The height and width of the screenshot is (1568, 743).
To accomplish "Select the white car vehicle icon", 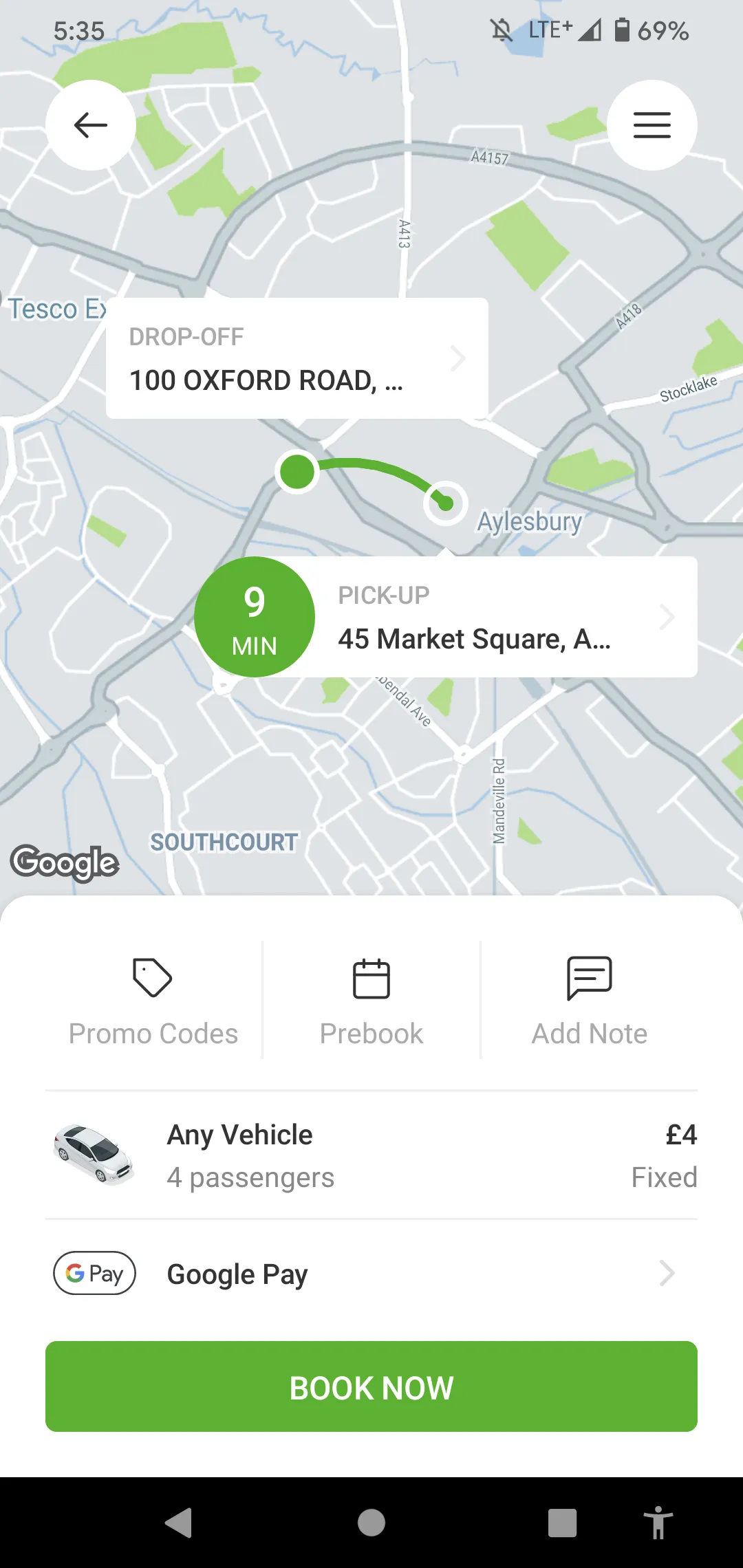I will (94, 1155).
